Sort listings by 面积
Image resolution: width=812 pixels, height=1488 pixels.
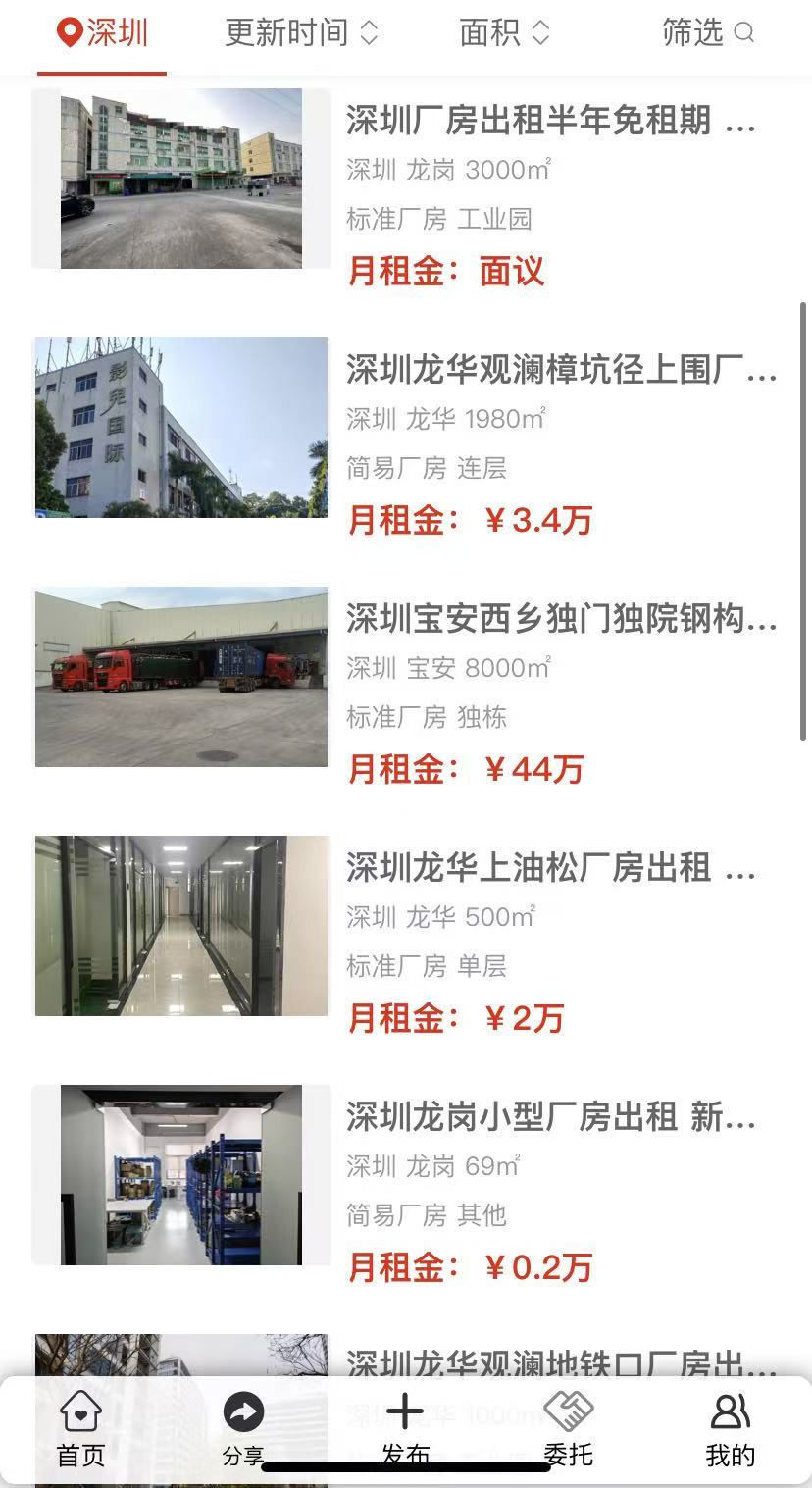[x=504, y=33]
